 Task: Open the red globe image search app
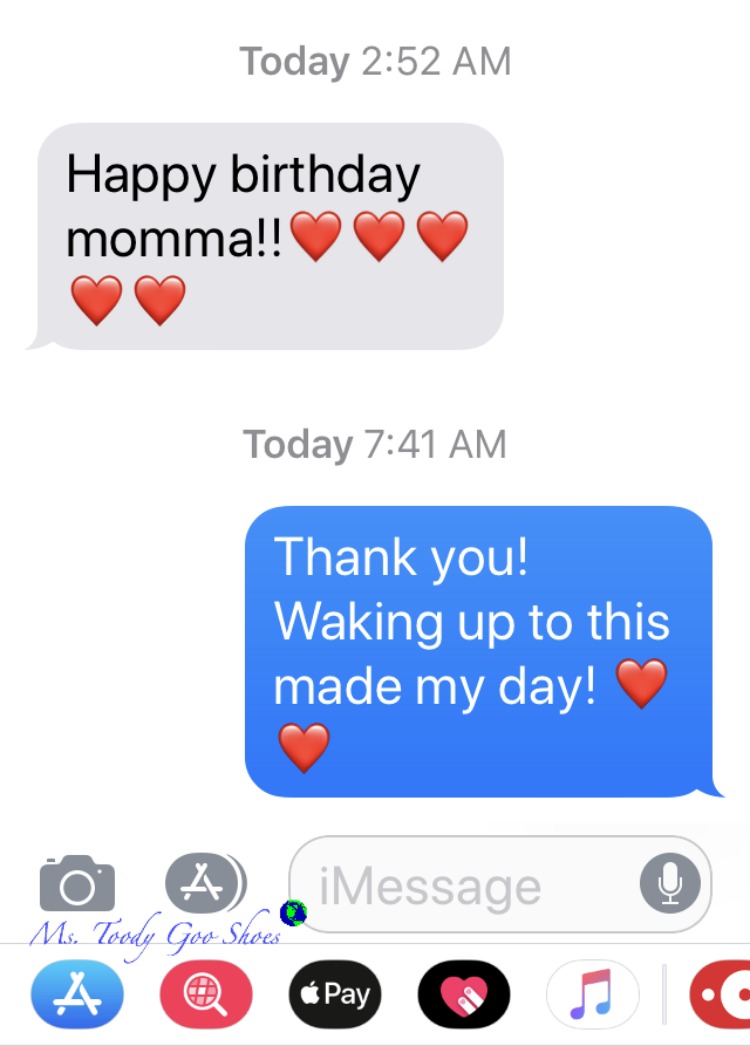(206, 994)
